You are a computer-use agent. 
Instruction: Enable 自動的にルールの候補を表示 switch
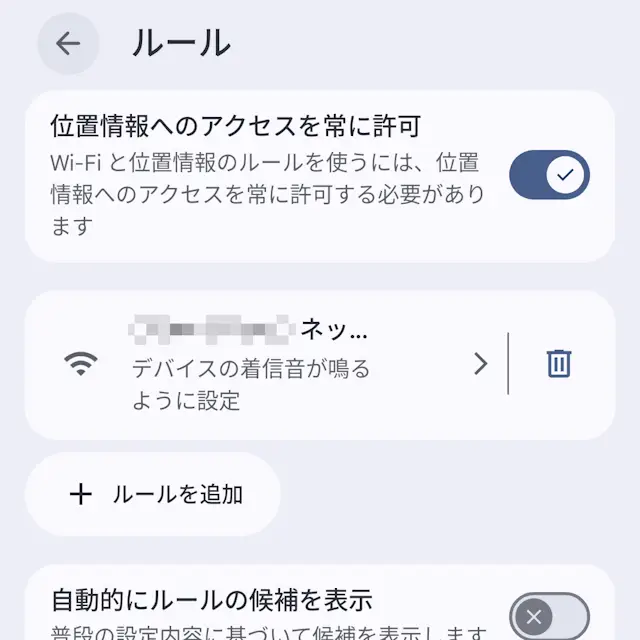(x=549, y=614)
